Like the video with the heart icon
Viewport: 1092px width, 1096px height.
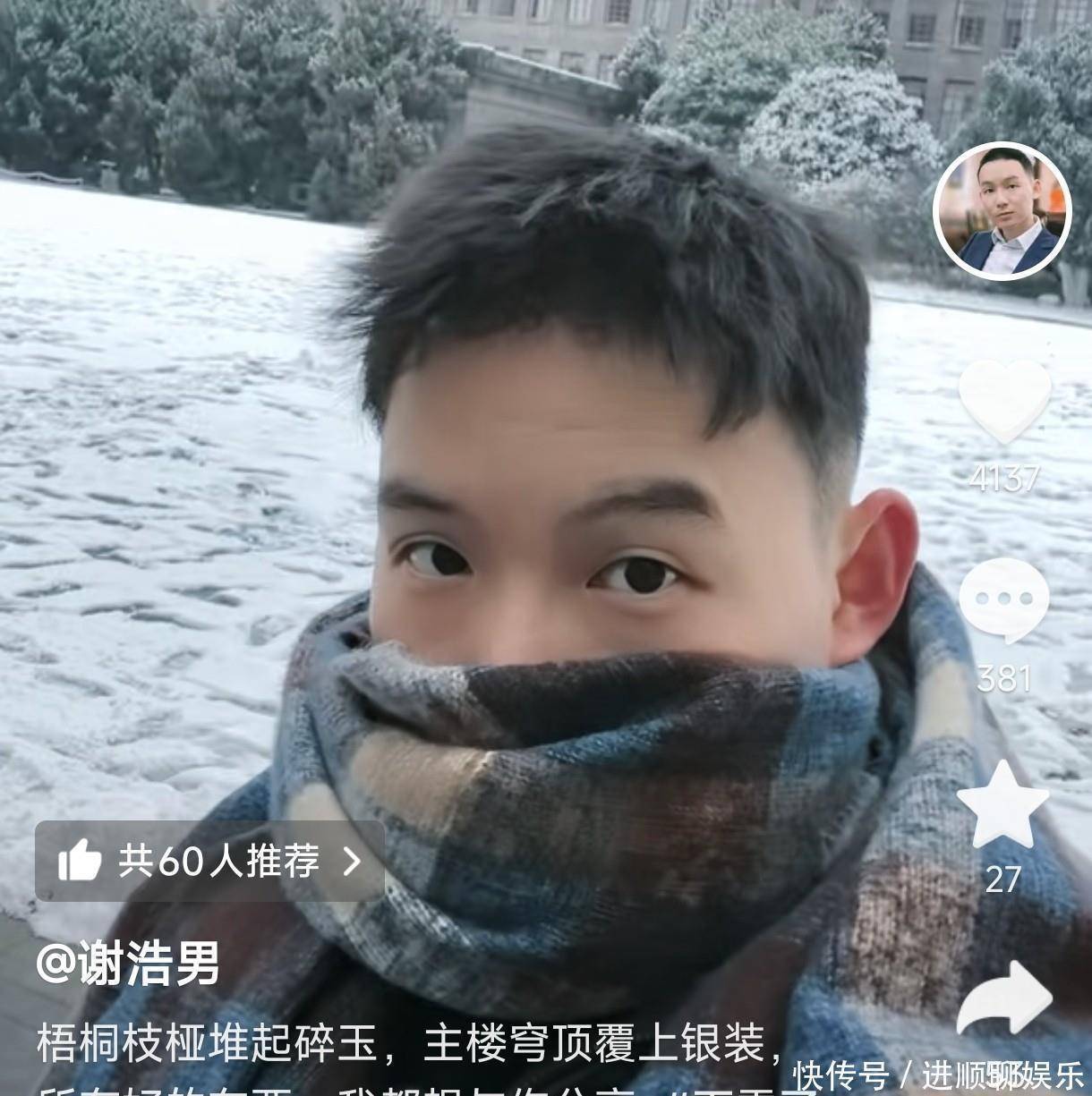pyautogui.click(x=1004, y=403)
